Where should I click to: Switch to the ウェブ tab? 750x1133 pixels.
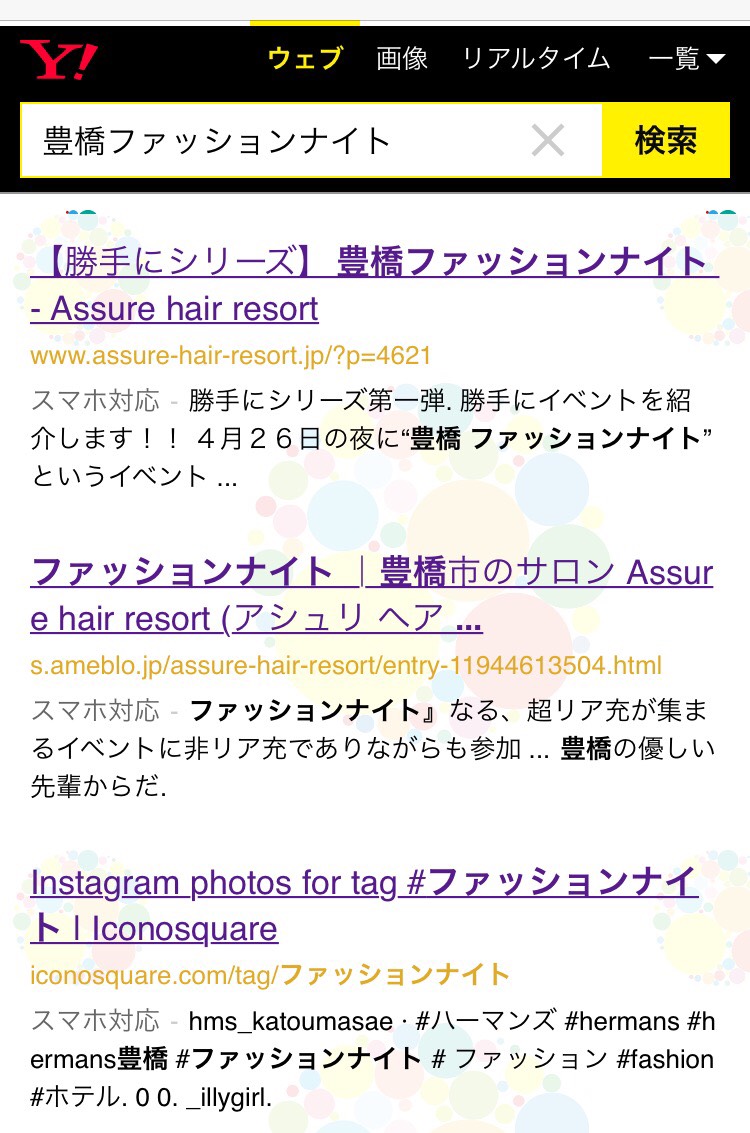point(305,58)
